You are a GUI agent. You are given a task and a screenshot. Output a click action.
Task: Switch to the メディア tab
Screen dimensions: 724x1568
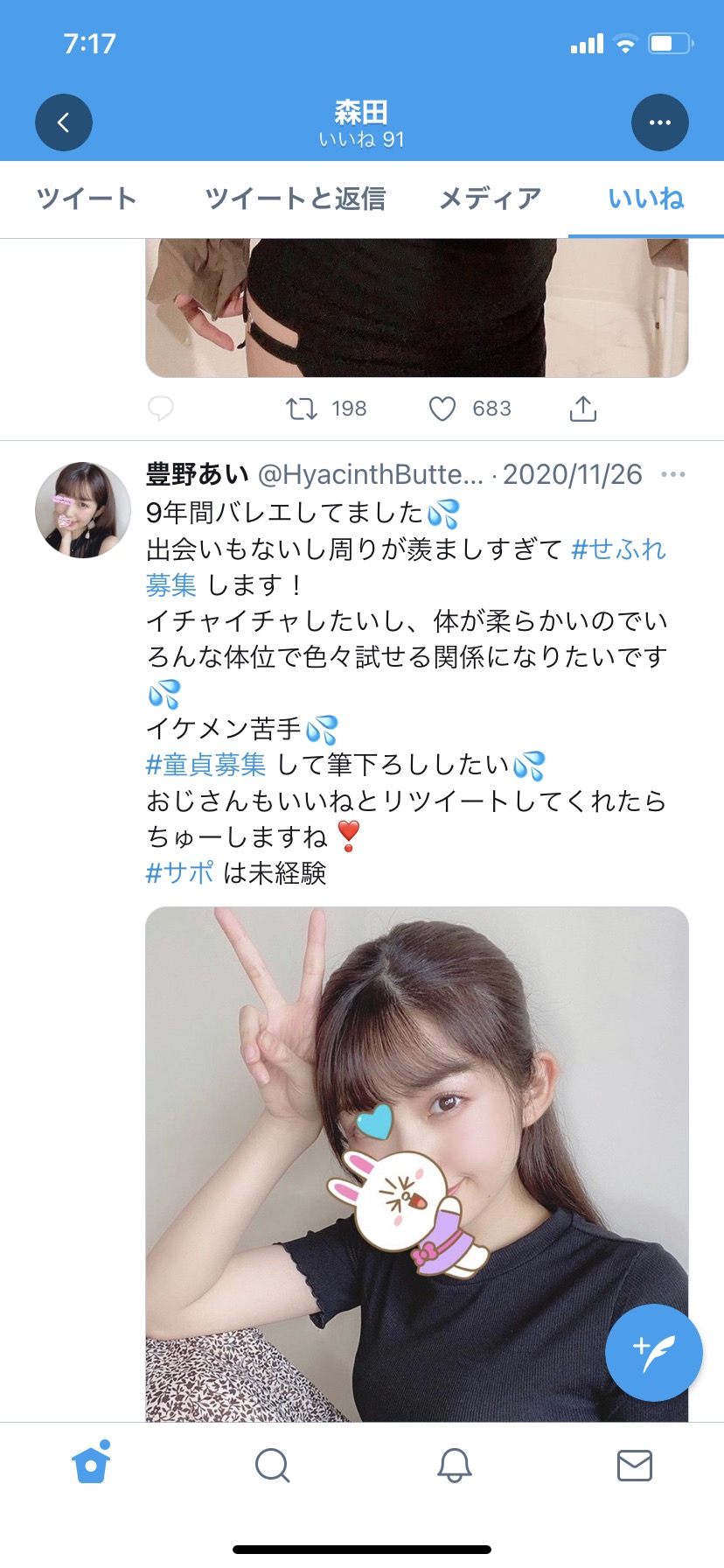click(x=491, y=199)
